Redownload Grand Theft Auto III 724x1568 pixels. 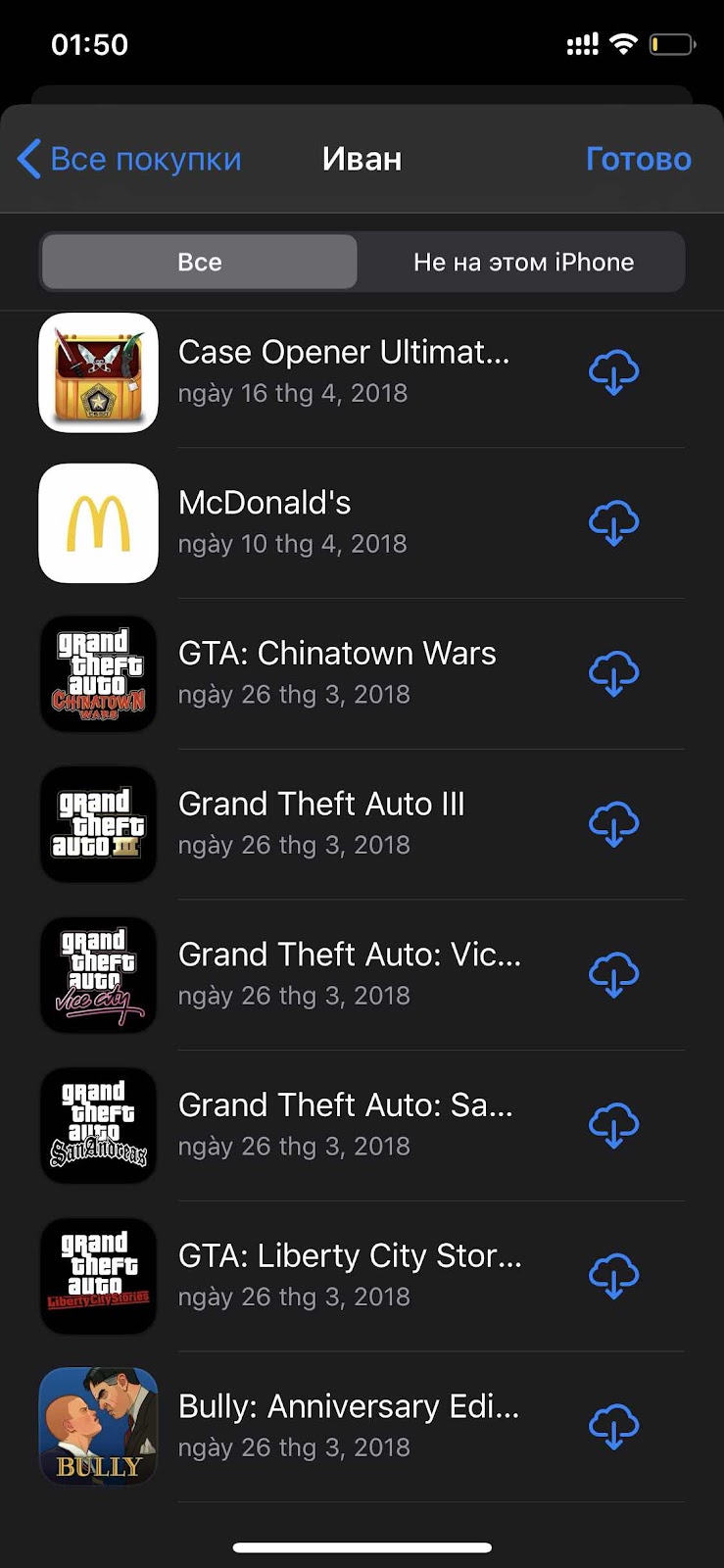coord(613,824)
